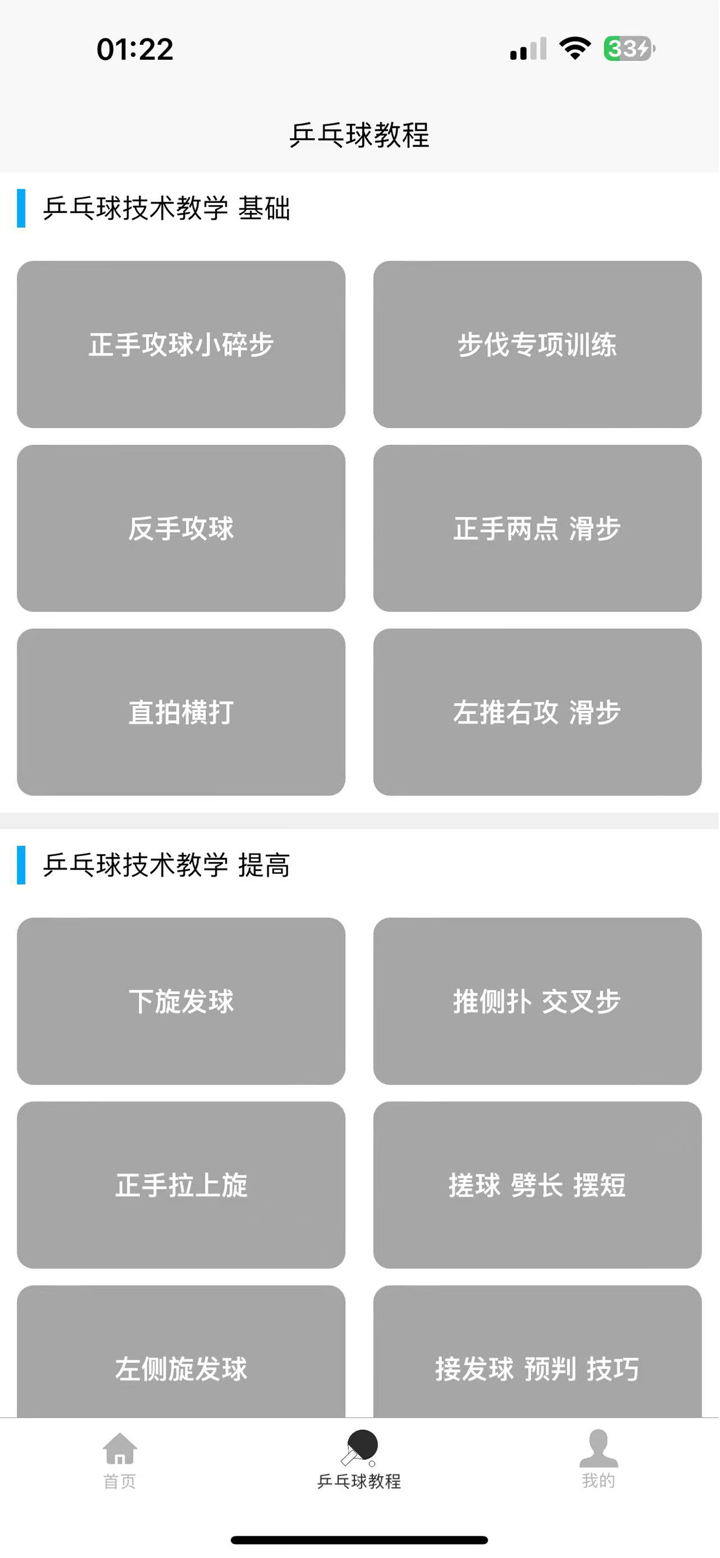The height and width of the screenshot is (1558, 720).
Task: Select the 反手攻球 lesson
Action: coord(180,528)
